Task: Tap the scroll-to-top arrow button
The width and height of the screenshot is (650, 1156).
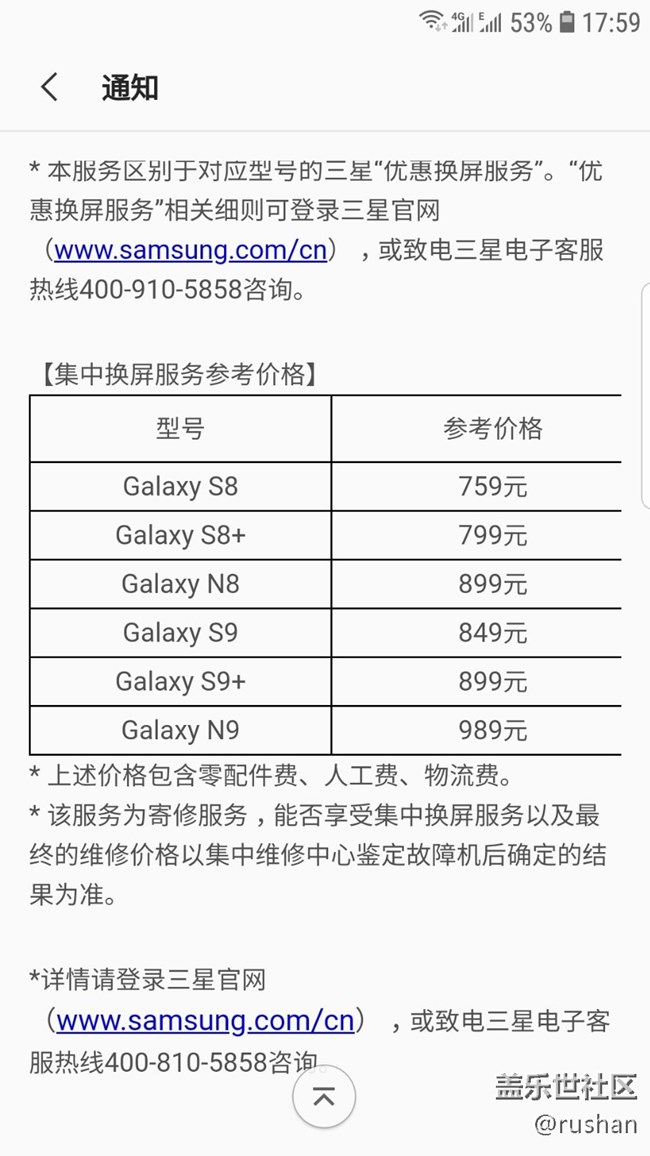Action: point(324,1097)
